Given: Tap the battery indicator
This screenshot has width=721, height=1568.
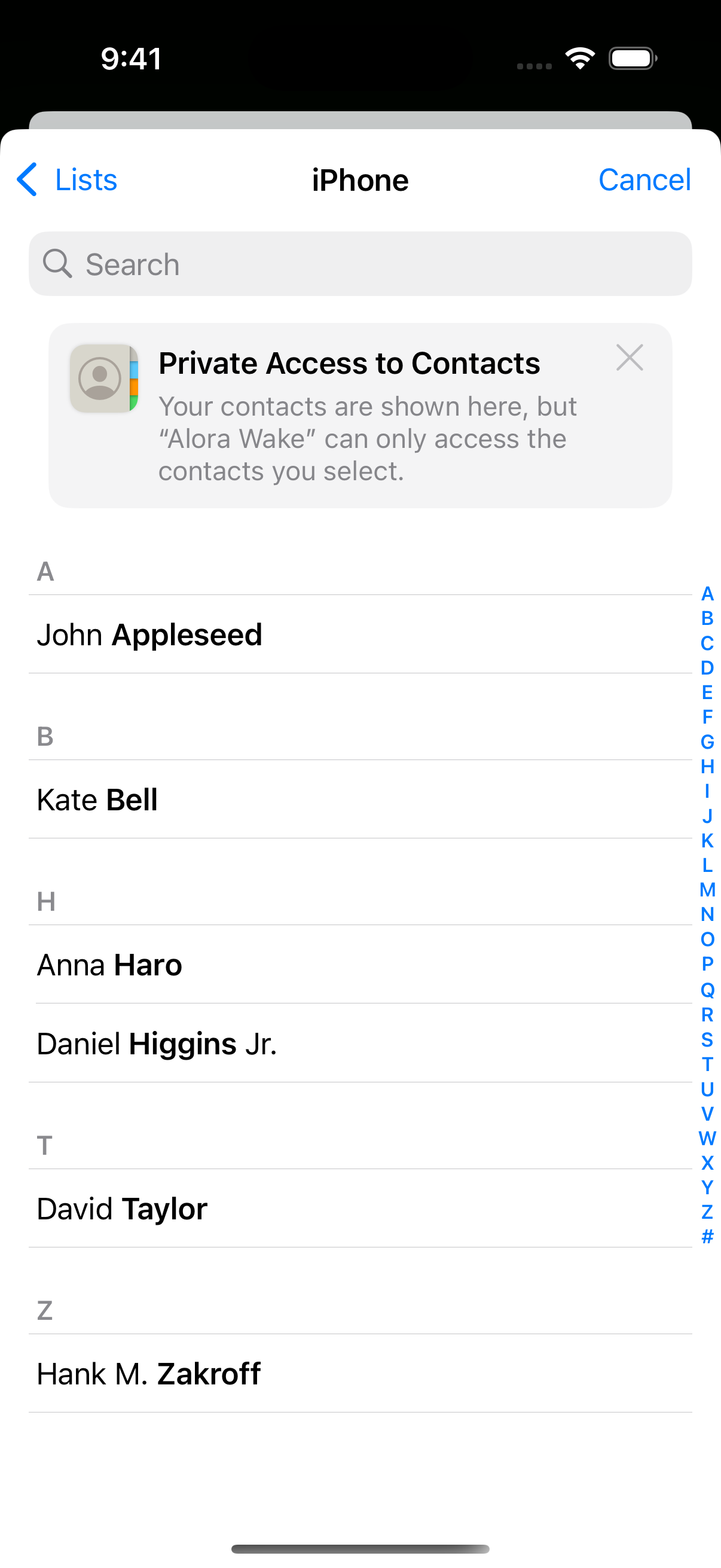Looking at the screenshot, I should click(x=631, y=58).
